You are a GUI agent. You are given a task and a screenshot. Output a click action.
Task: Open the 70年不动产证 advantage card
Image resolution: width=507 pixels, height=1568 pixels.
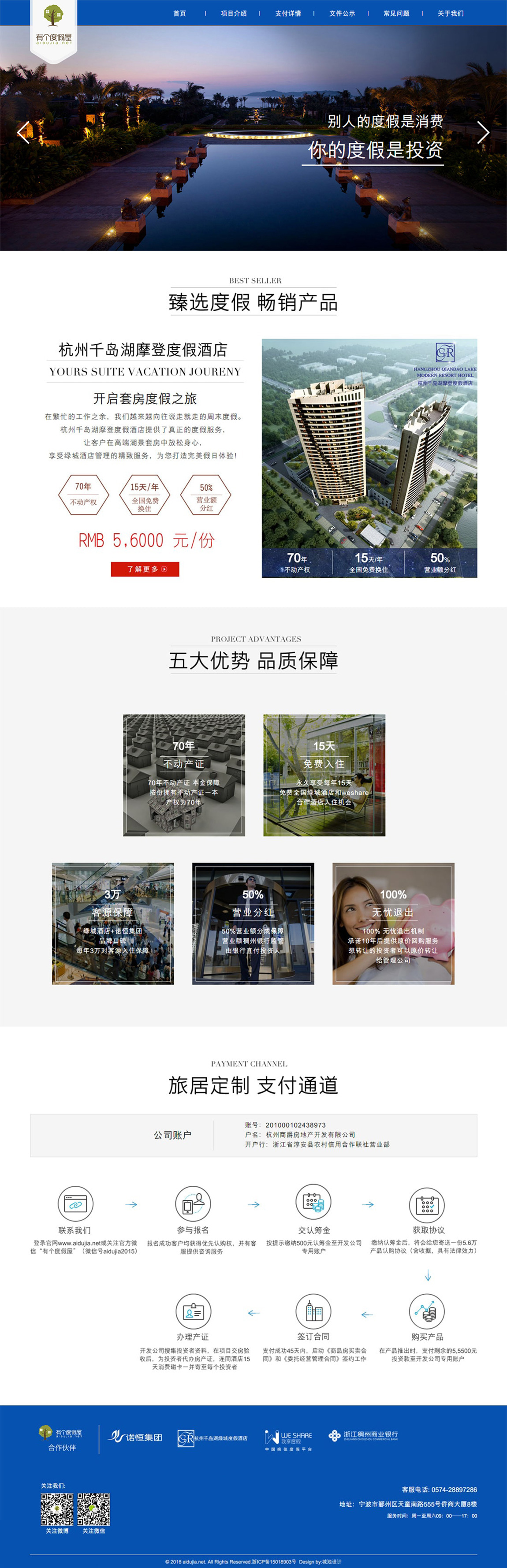click(x=184, y=775)
